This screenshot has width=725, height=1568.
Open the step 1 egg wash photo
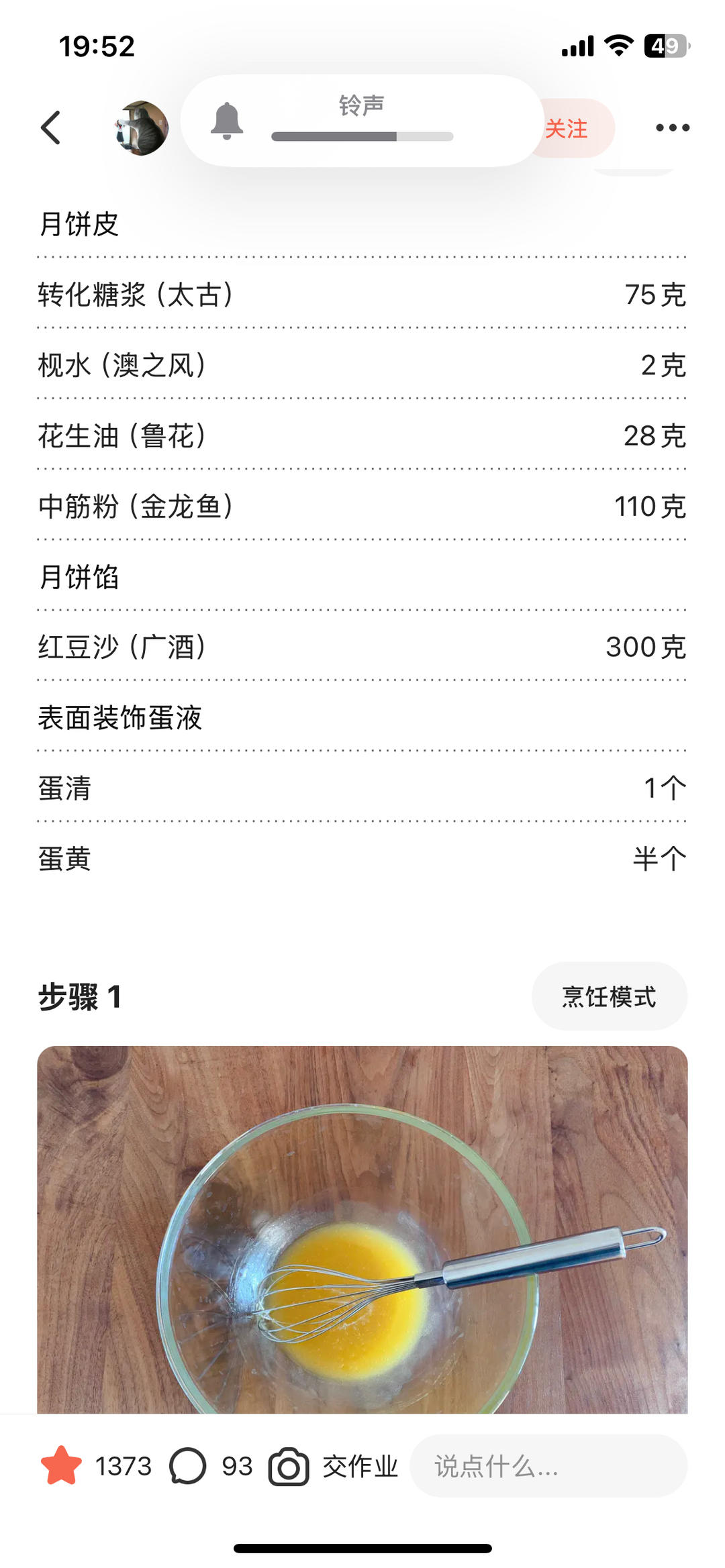click(362, 1228)
